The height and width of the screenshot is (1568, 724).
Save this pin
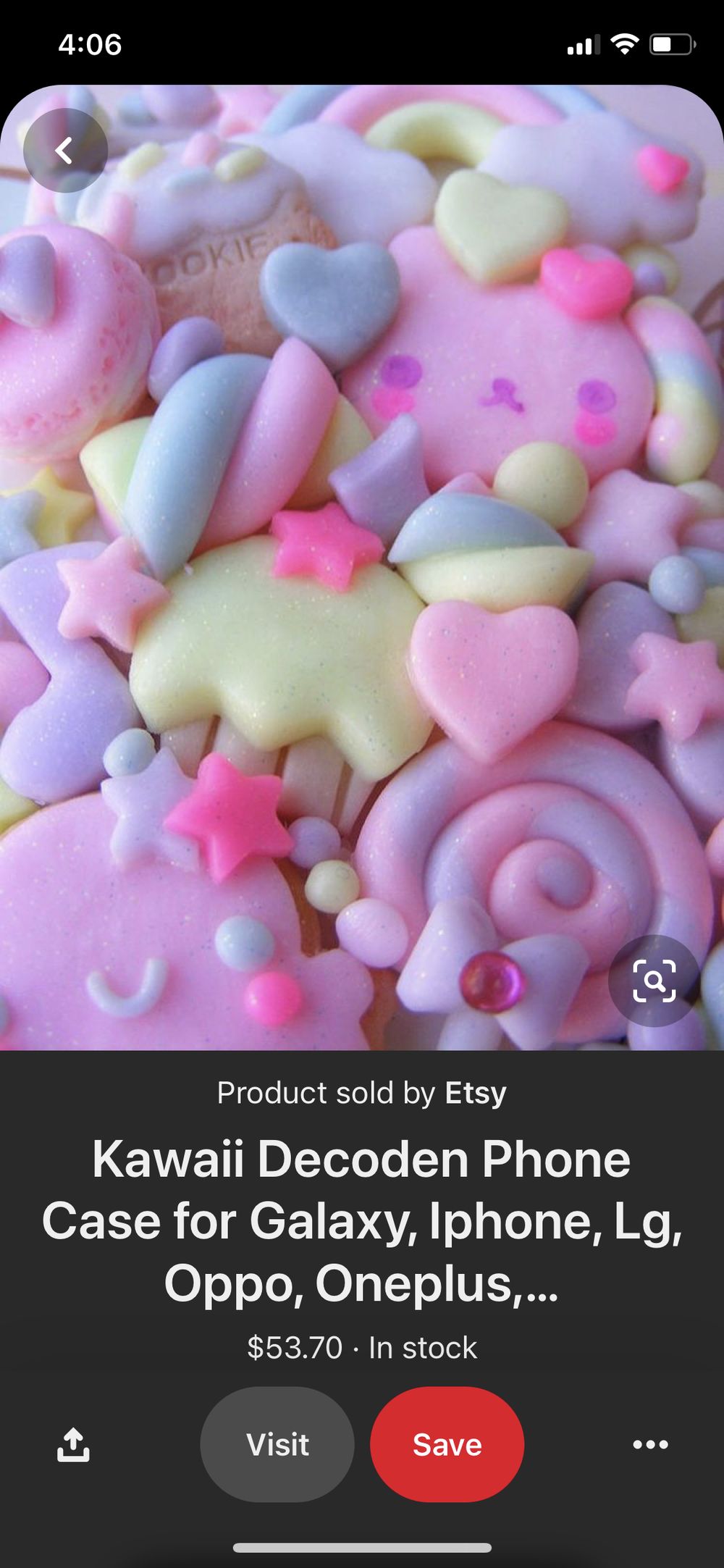447,1444
